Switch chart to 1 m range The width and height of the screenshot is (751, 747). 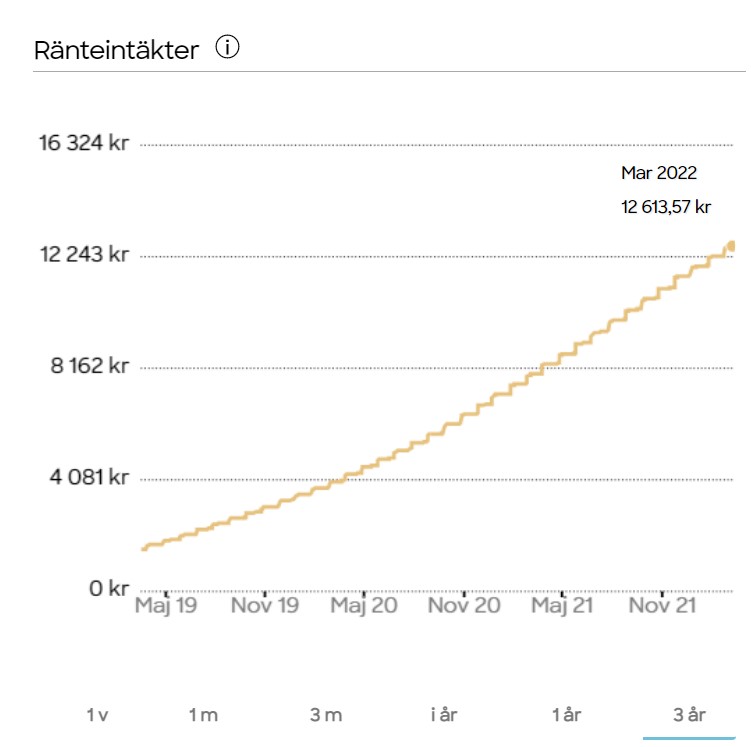(203, 715)
